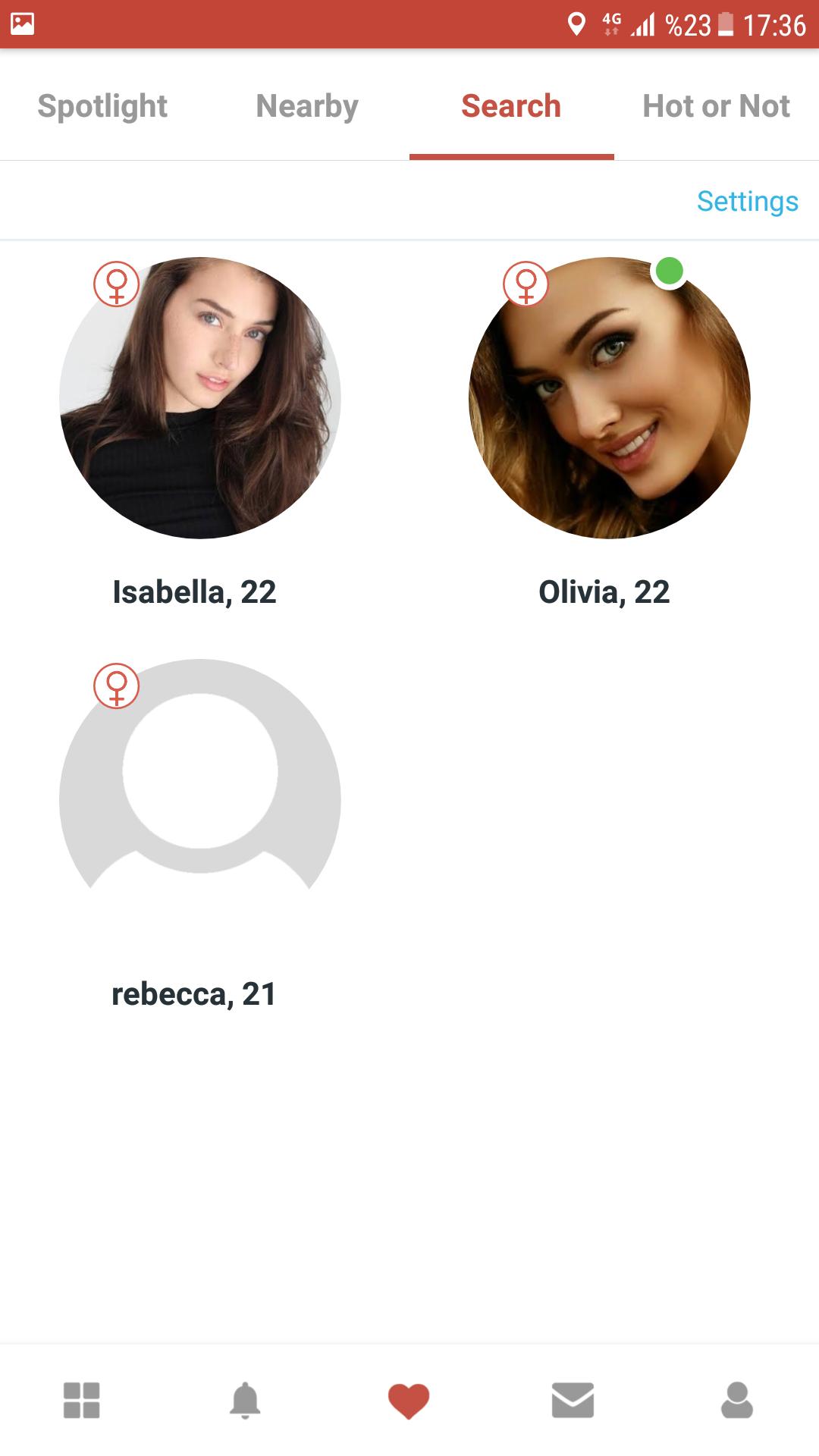819x1456 pixels.
Task: Tap the heart icon in bottom bar
Action: coord(409,1401)
